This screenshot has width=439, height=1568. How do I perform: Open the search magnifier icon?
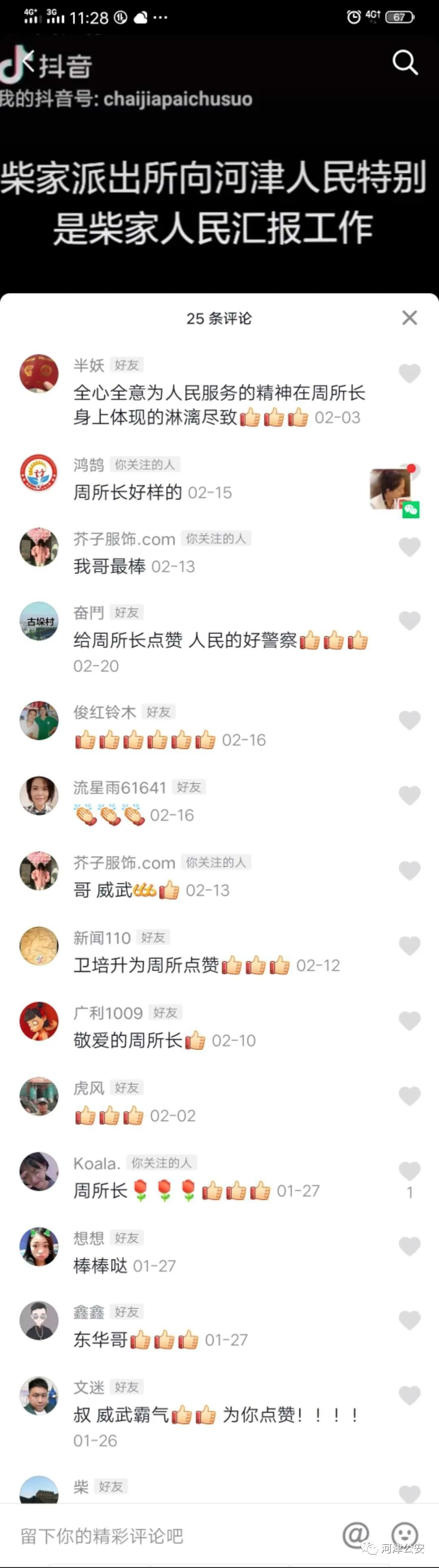pyautogui.click(x=404, y=62)
